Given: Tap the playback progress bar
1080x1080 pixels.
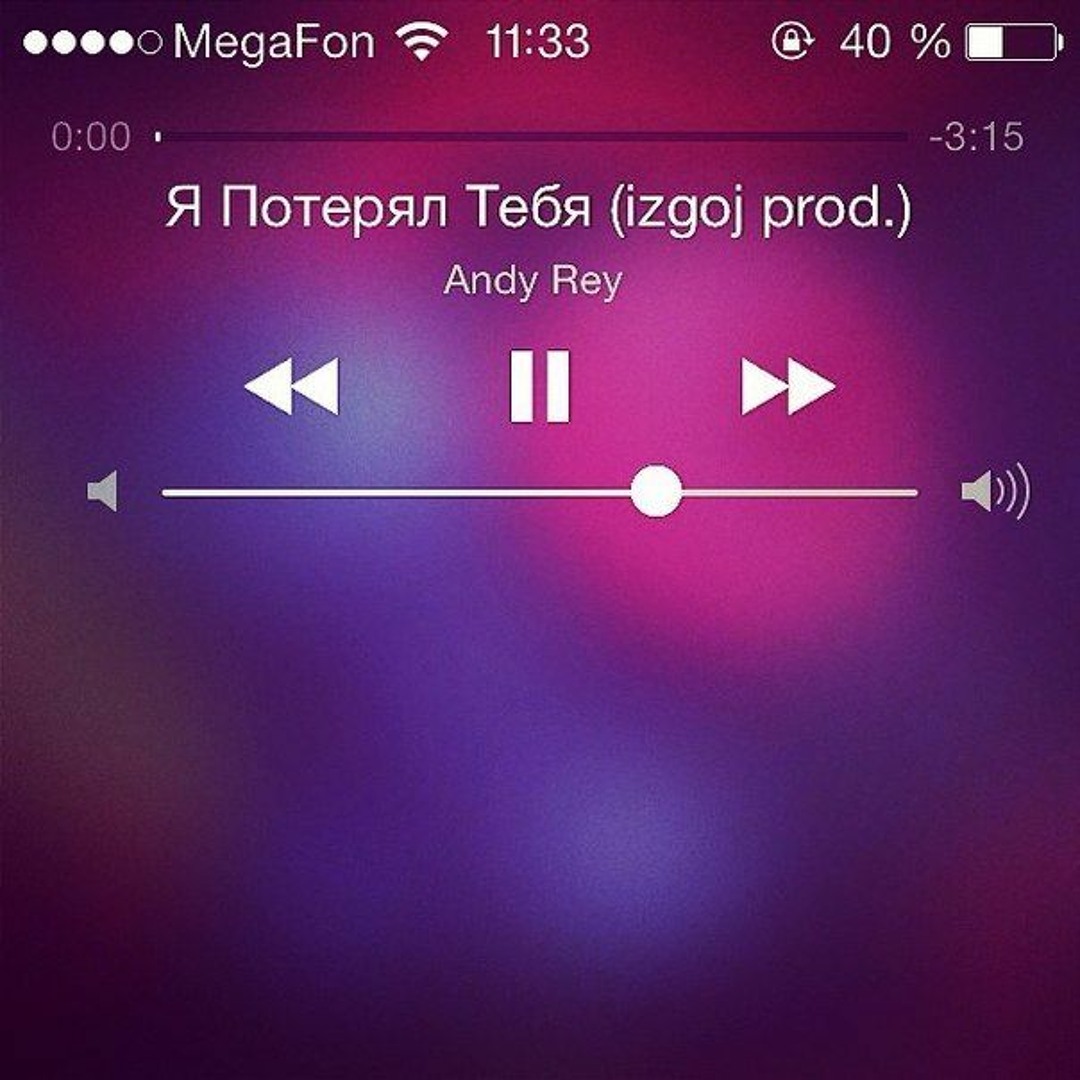Looking at the screenshot, I should pos(532,136).
